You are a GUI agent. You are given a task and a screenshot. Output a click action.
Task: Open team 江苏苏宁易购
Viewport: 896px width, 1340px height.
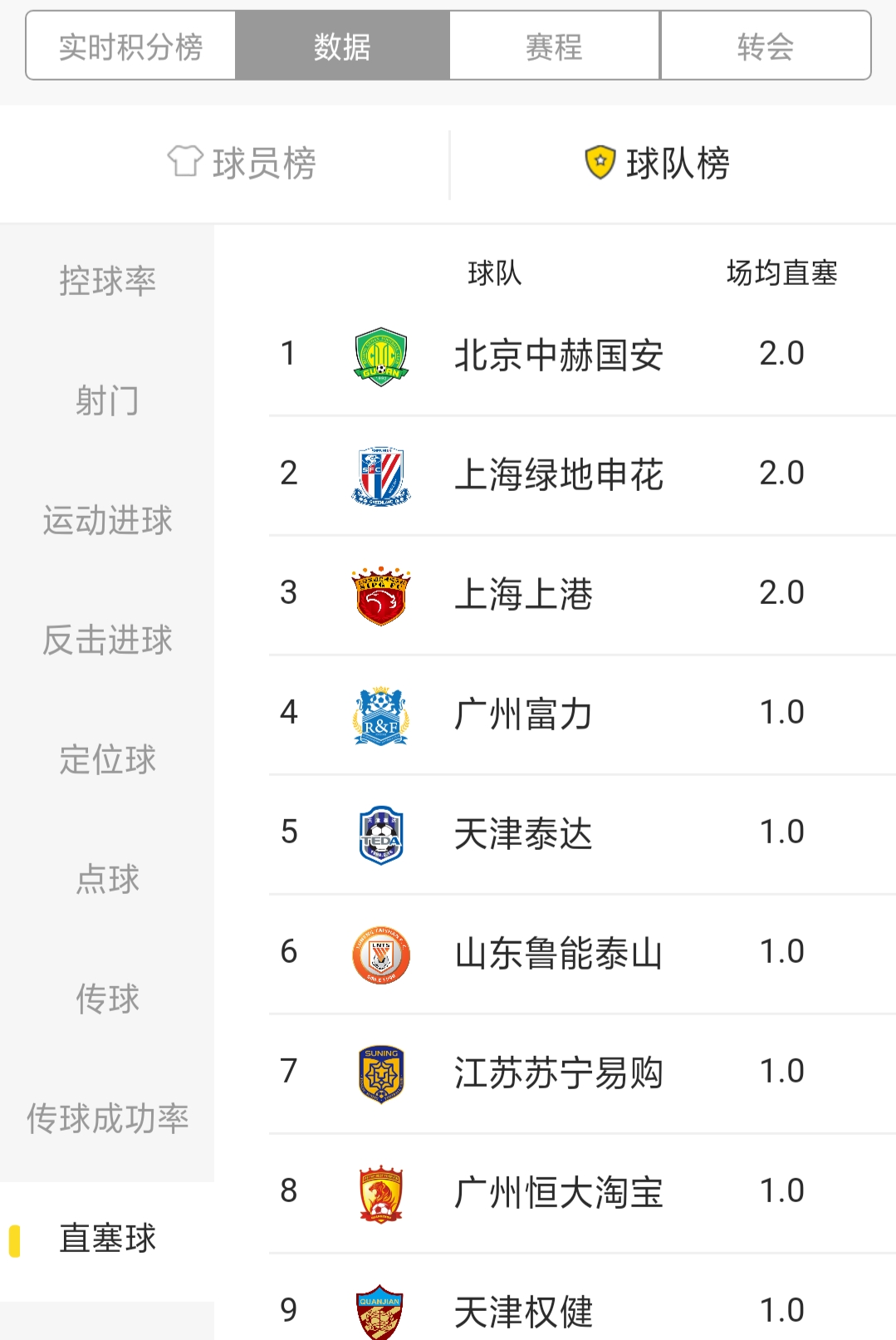tap(558, 1073)
